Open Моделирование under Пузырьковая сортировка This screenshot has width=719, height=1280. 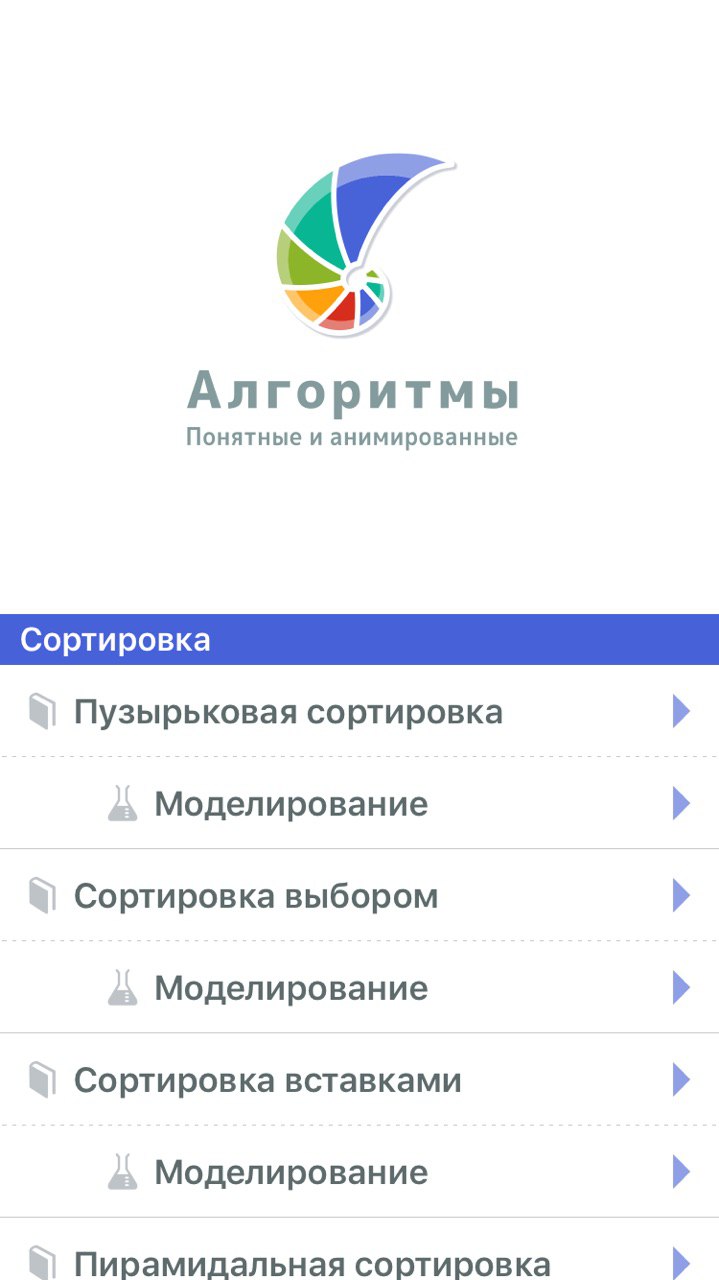[291, 804]
